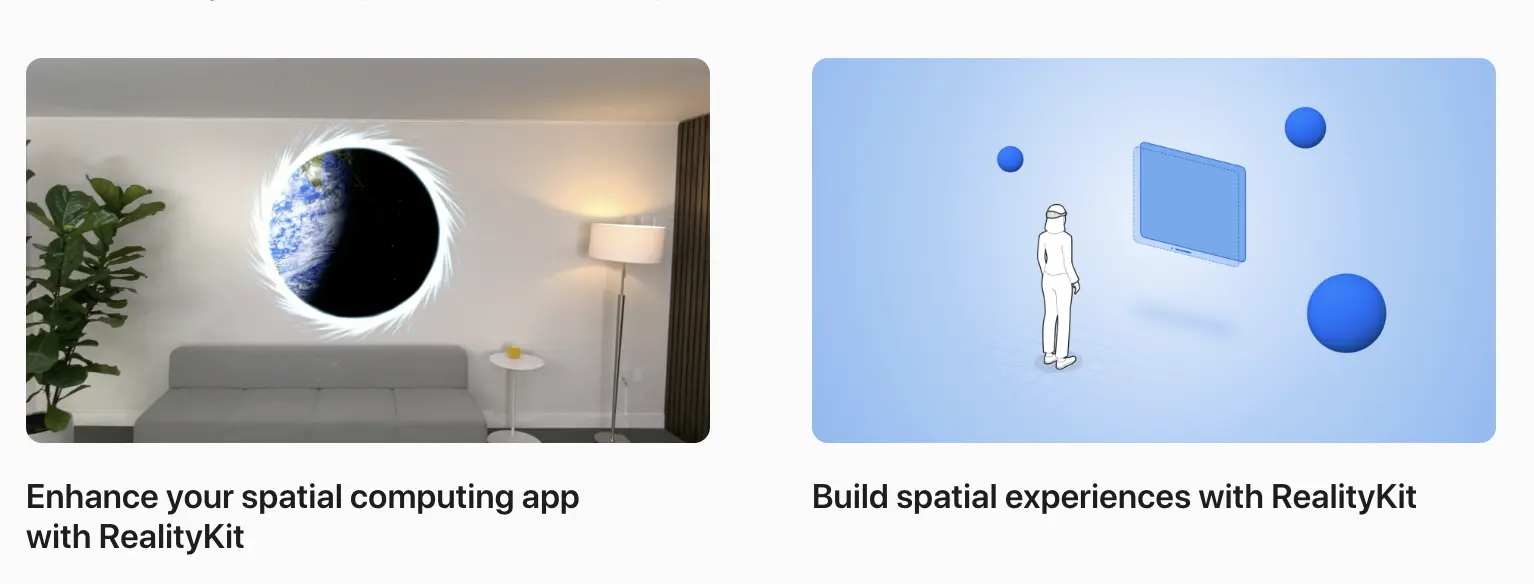Image resolution: width=1534 pixels, height=584 pixels.
Task: Open 'Build spatial experiences with RealityKit'
Action: (1113, 497)
